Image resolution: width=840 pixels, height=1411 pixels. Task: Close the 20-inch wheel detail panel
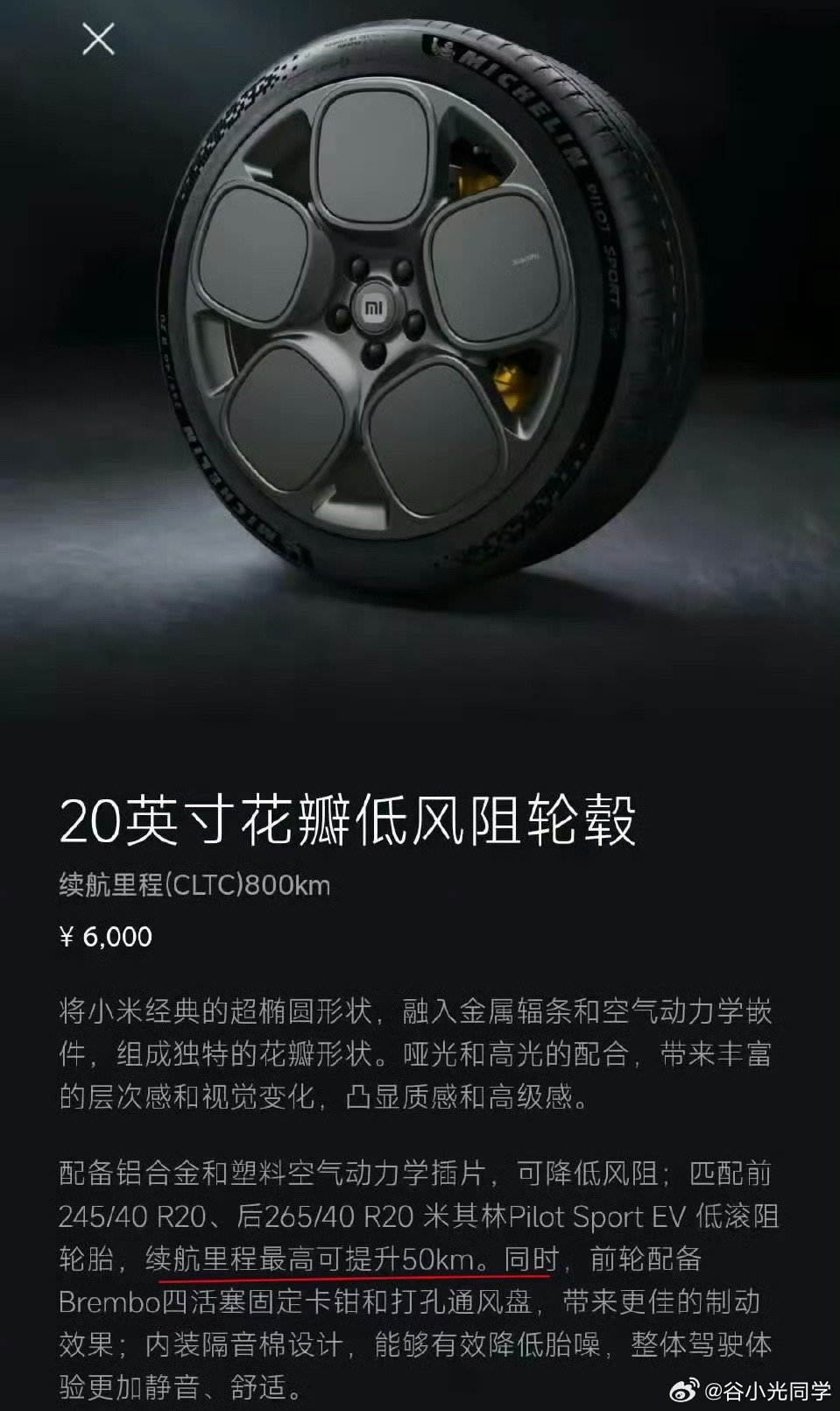(x=97, y=39)
